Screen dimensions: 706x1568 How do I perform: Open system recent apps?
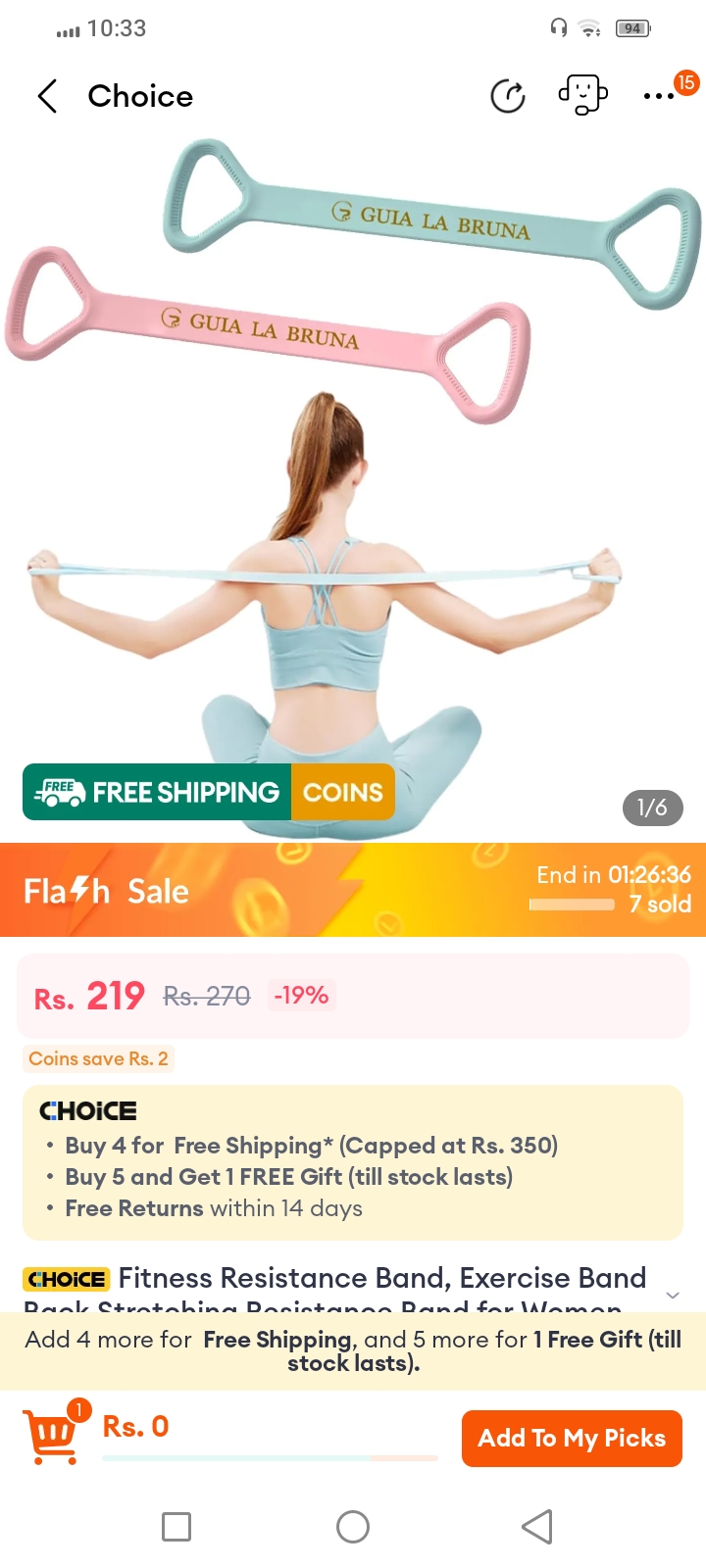pos(176,1526)
